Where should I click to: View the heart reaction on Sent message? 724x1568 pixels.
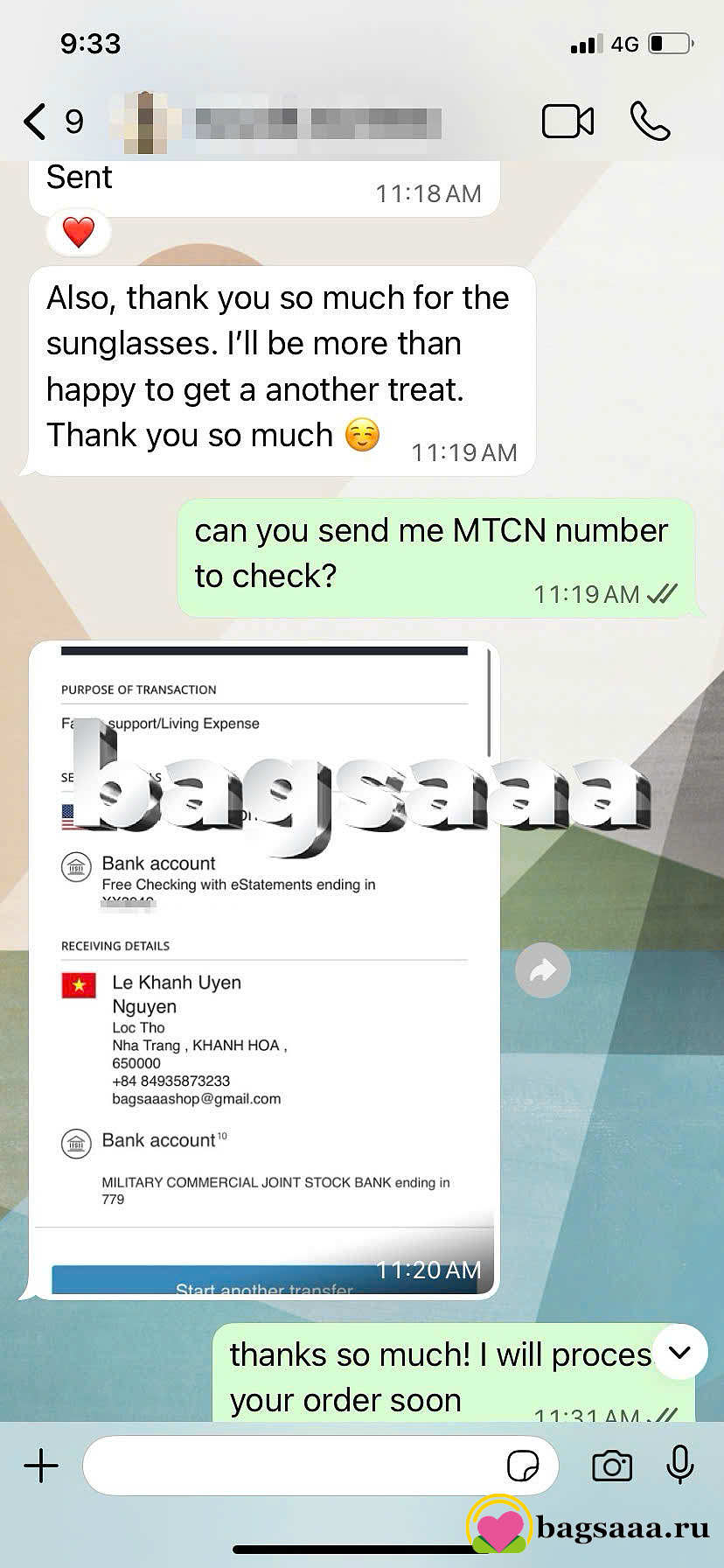pos(79,232)
